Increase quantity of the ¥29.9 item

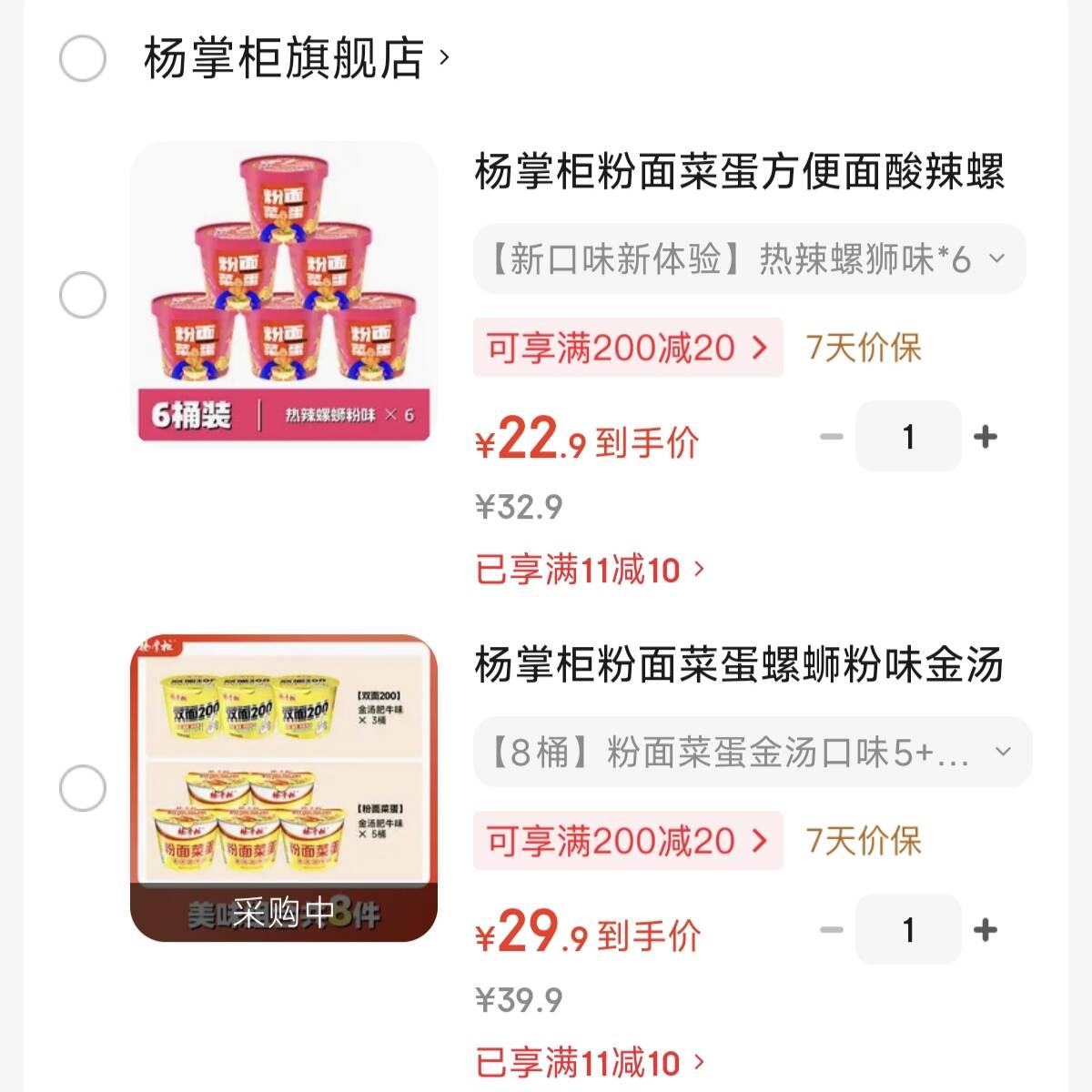pos(985,930)
